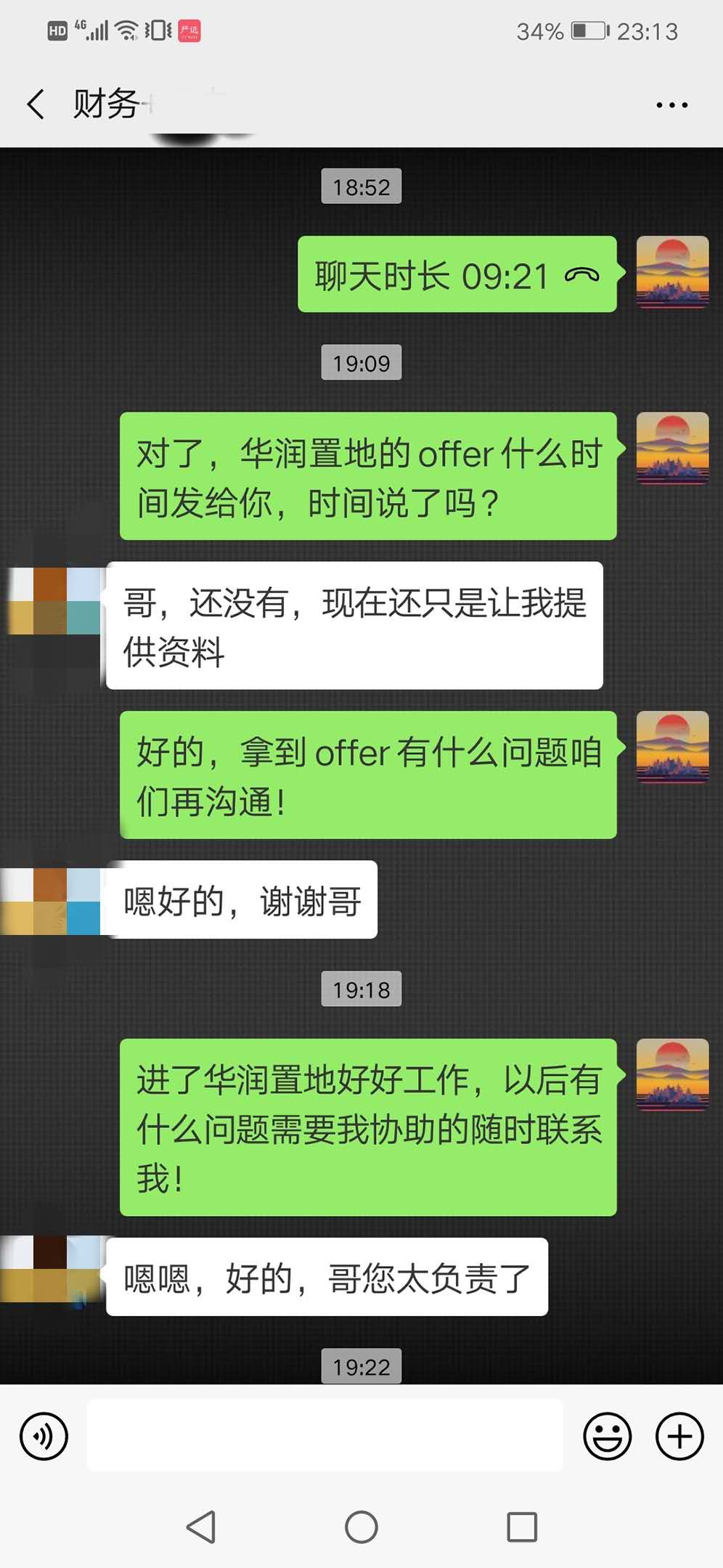723x1568 pixels.
Task: Focus the message text field
Action: [x=324, y=1436]
